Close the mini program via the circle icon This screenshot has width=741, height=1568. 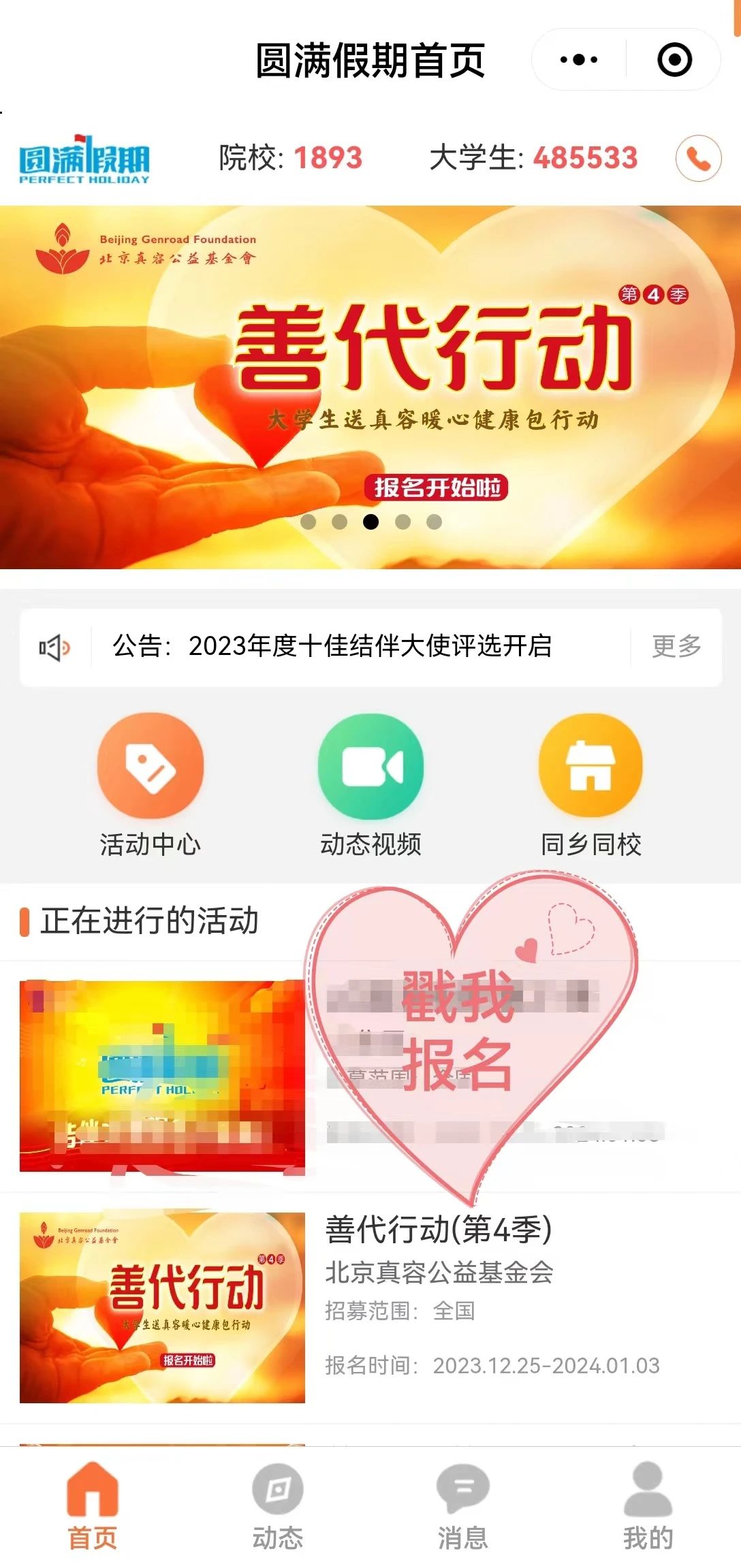click(x=674, y=60)
